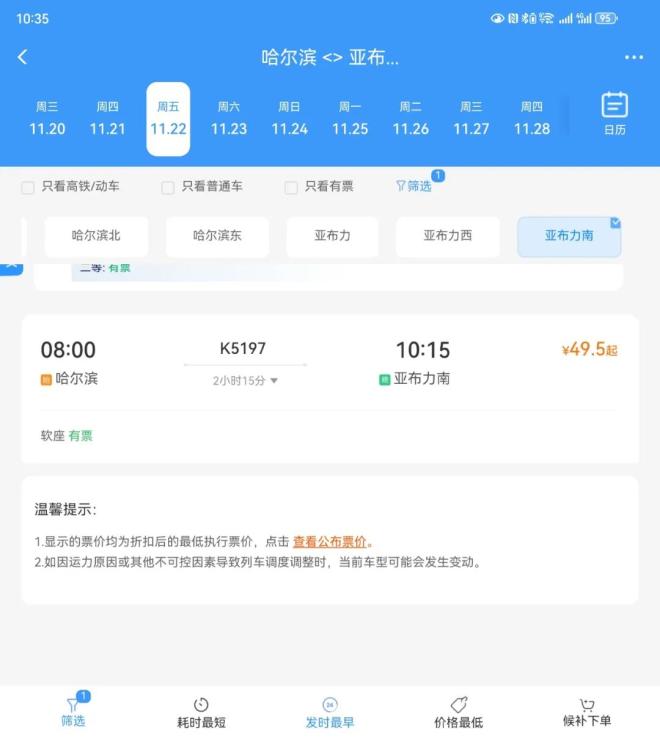Screen dimensions: 660x741
Task: Choose the 亚布力 station chip
Action: pos(332,237)
